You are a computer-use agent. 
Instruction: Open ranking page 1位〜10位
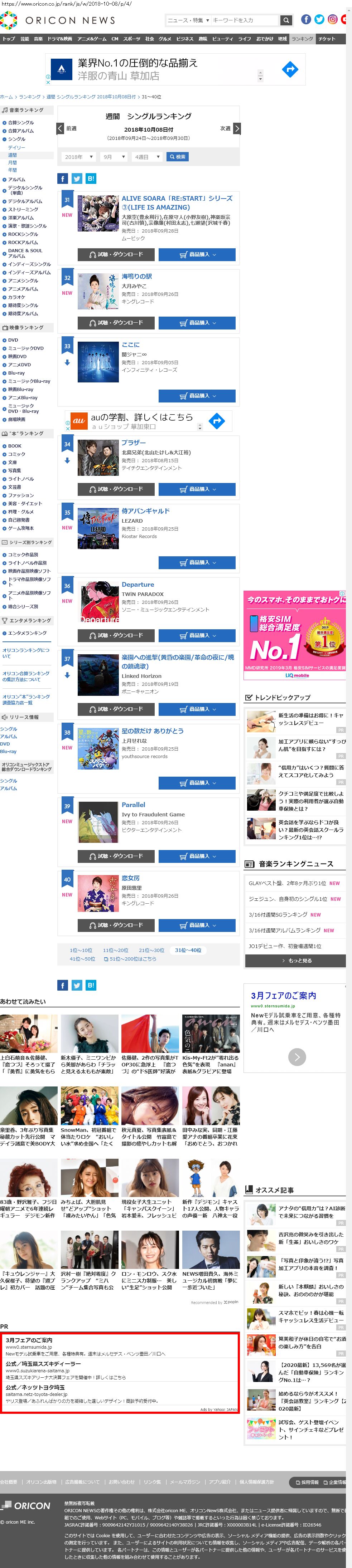[80, 950]
